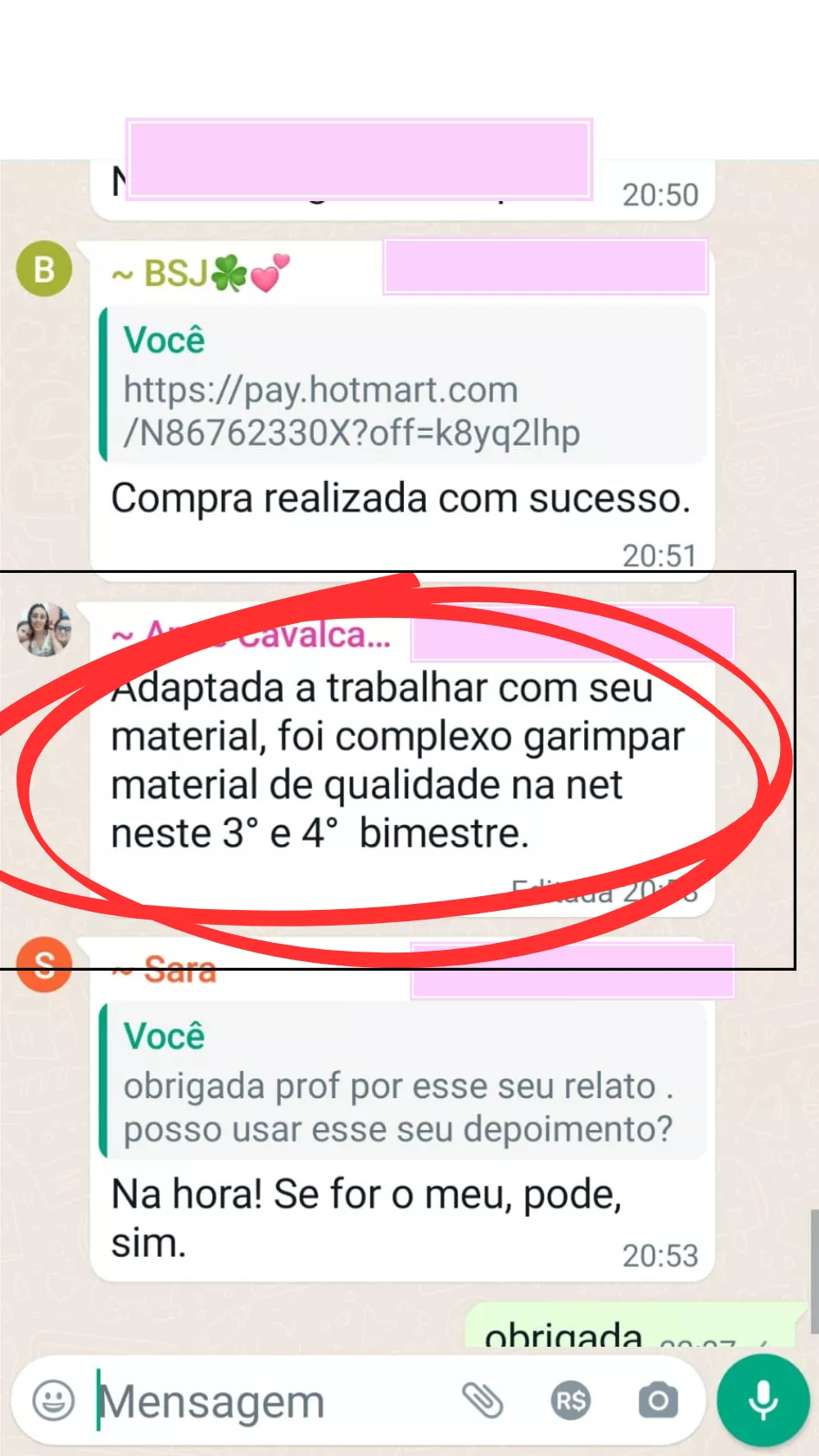Tap the microphone voice message button

point(763,1401)
